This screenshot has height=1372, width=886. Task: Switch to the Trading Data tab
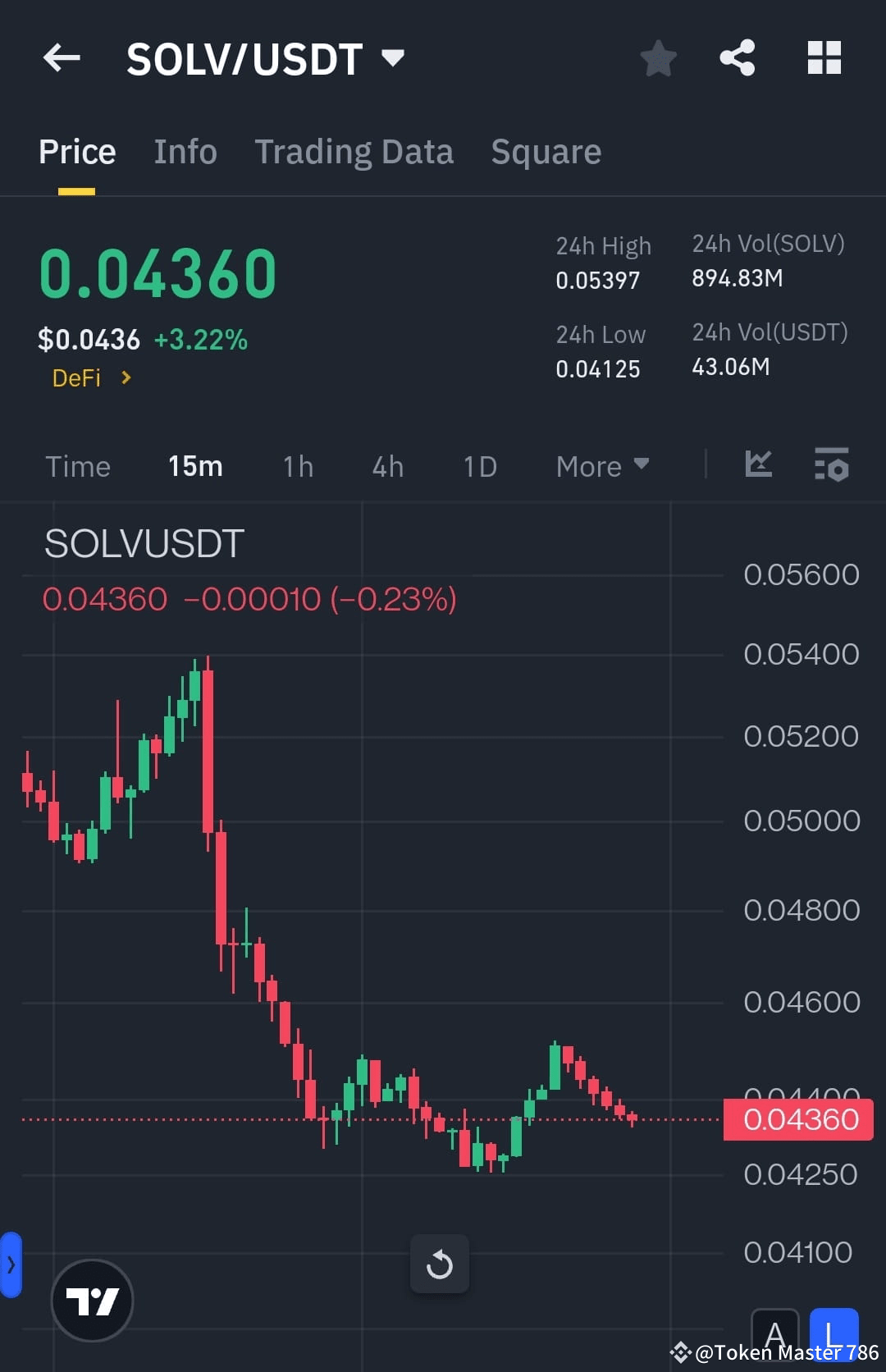coord(354,151)
